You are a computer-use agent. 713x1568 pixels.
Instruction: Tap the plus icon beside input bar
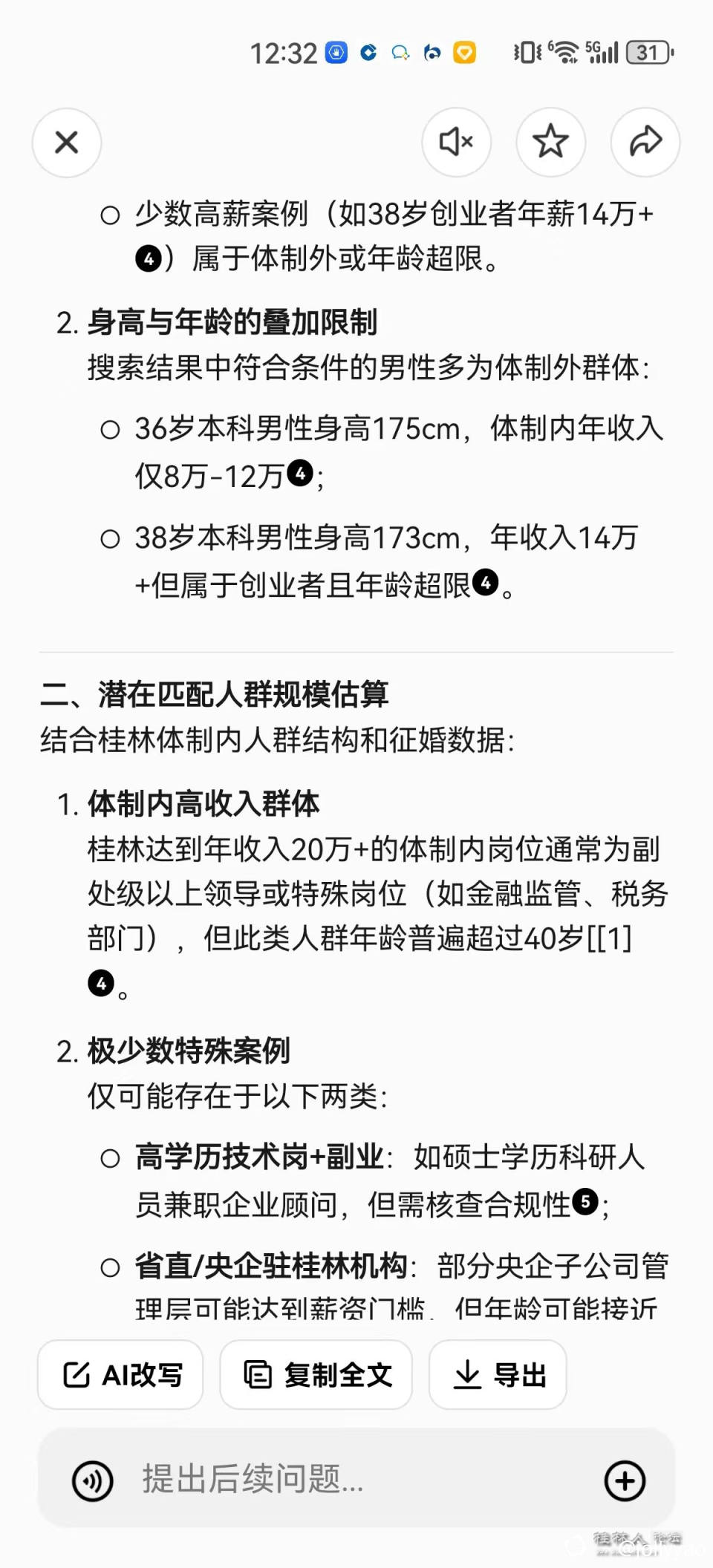coord(625,1482)
